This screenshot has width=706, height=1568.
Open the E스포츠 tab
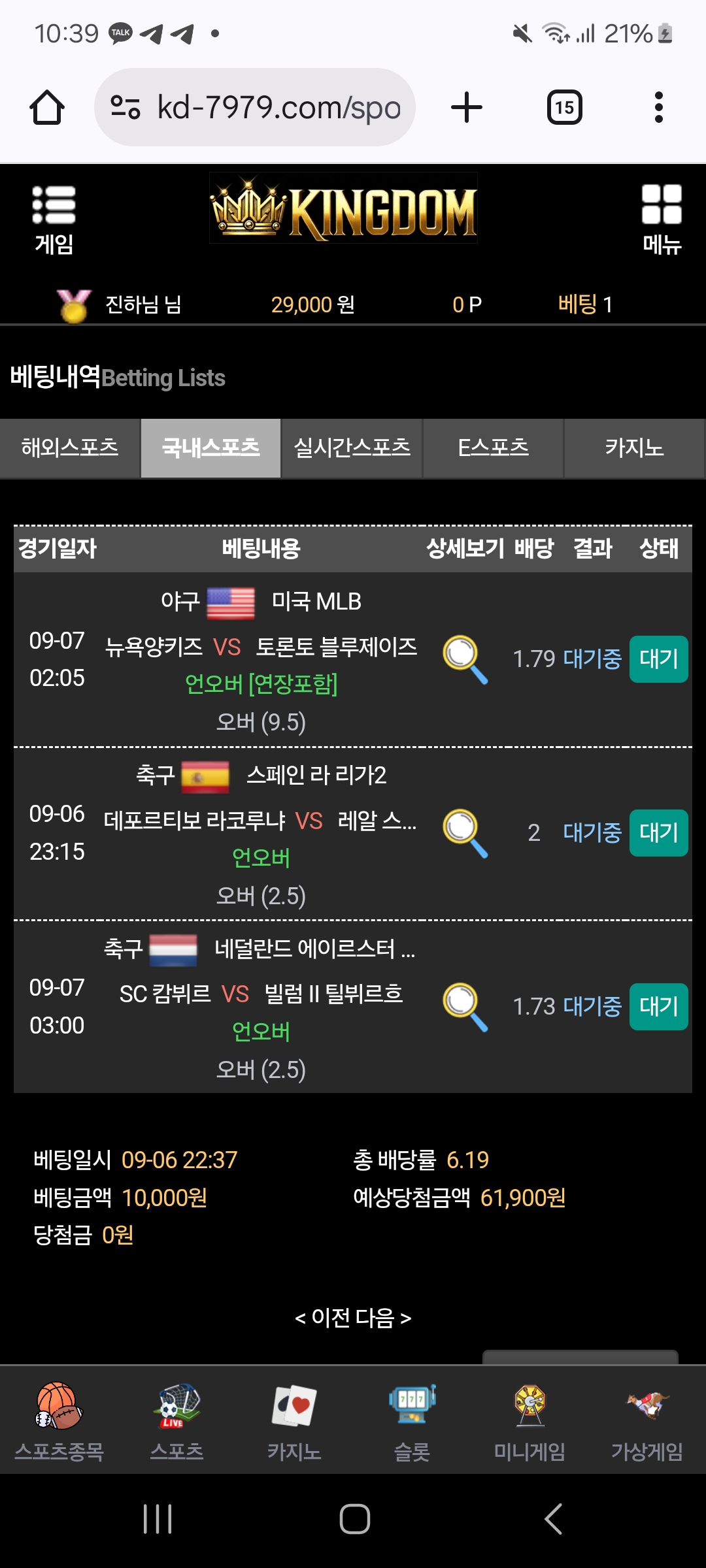pyautogui.click(x=493, y=448)
